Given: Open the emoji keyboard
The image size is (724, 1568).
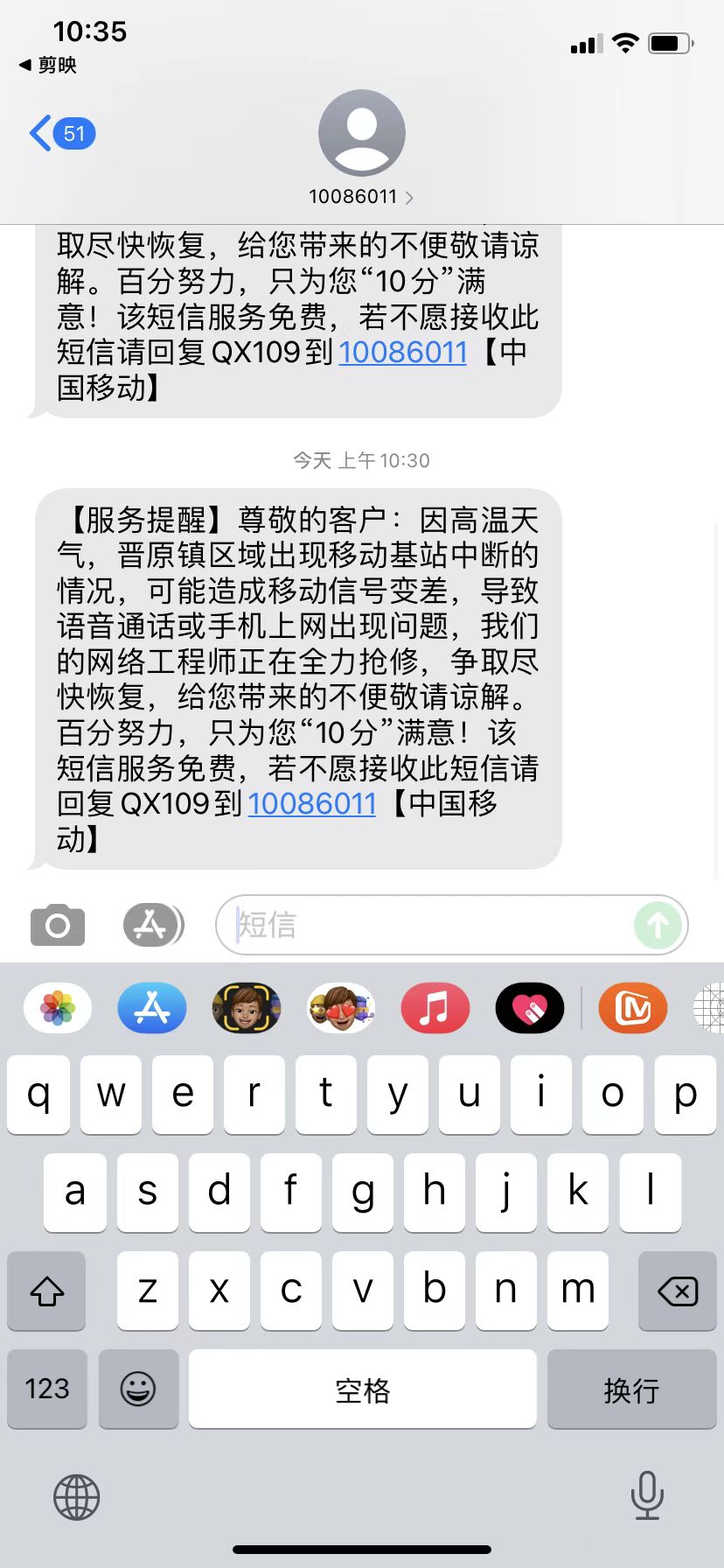Looking at the screenshot, I should [138, 1389].
